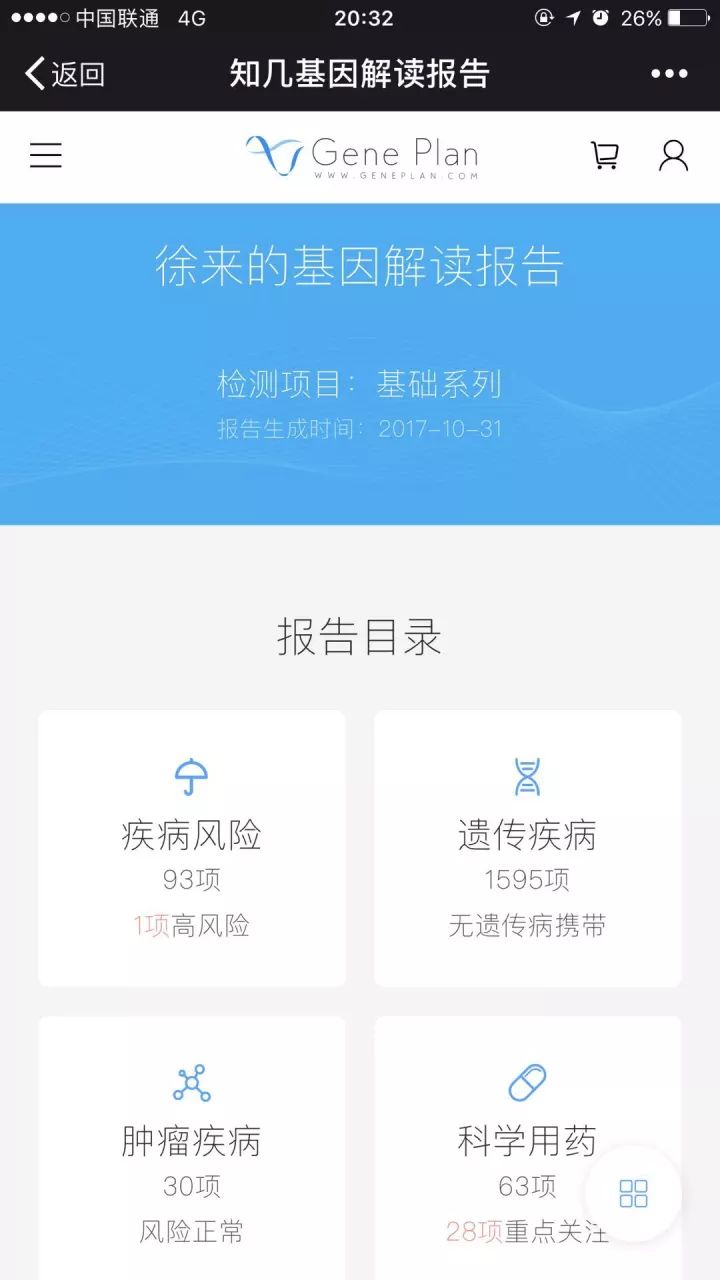Open the shopping cart

[x=605, y=155]
